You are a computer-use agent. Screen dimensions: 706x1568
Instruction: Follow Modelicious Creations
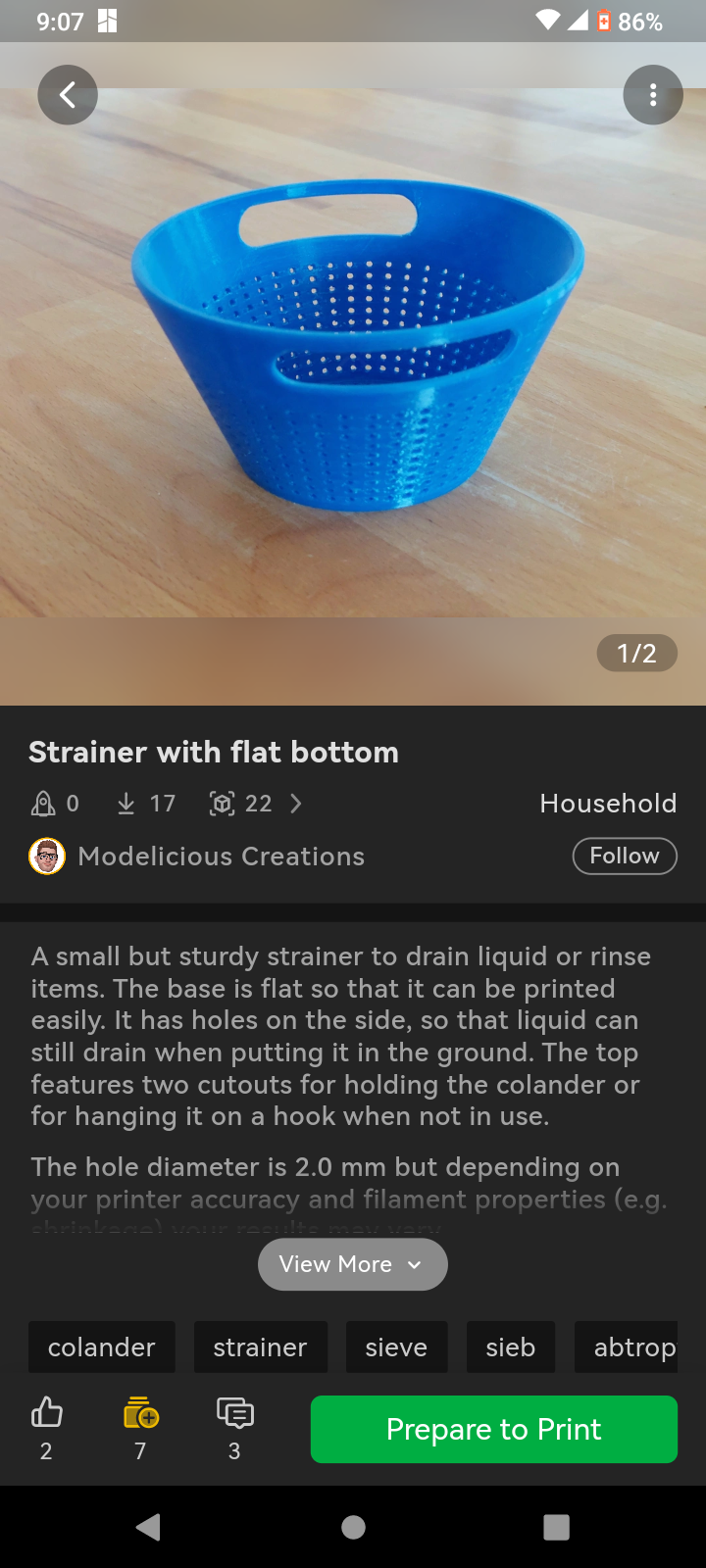tap(625, 856)
